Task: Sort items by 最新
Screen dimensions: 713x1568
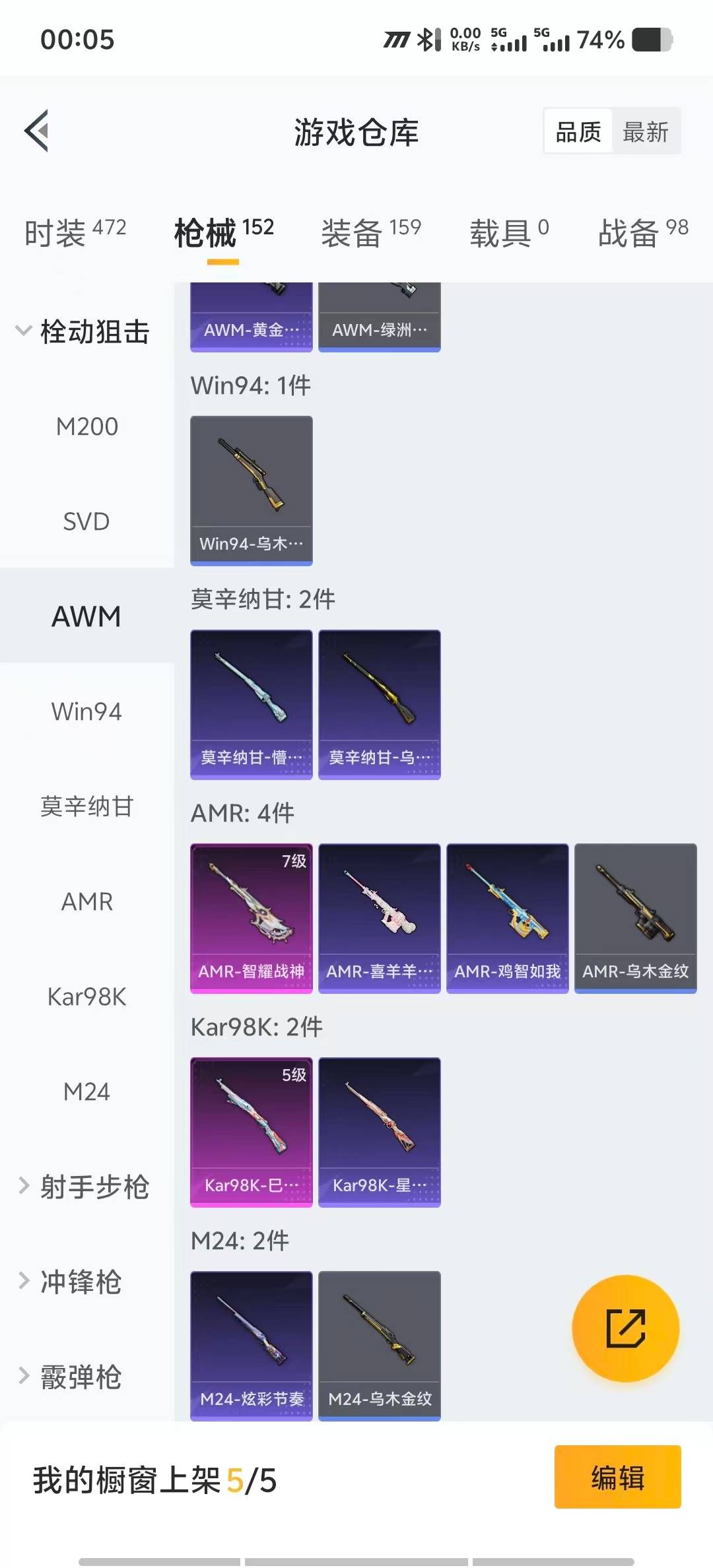Action: coord(645,132)
